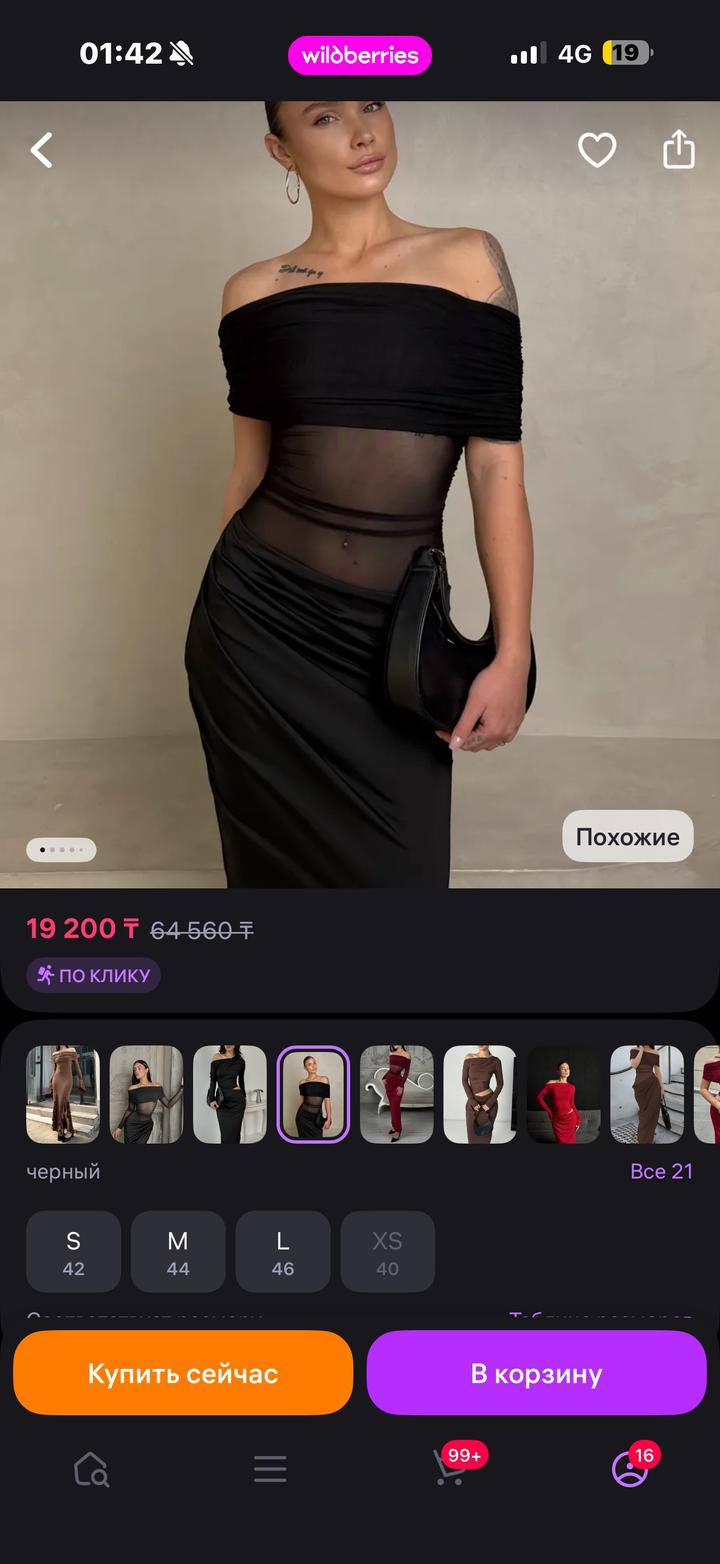Open the catalog menu tab
The image size is (720, 1564).
[270, 1469]
